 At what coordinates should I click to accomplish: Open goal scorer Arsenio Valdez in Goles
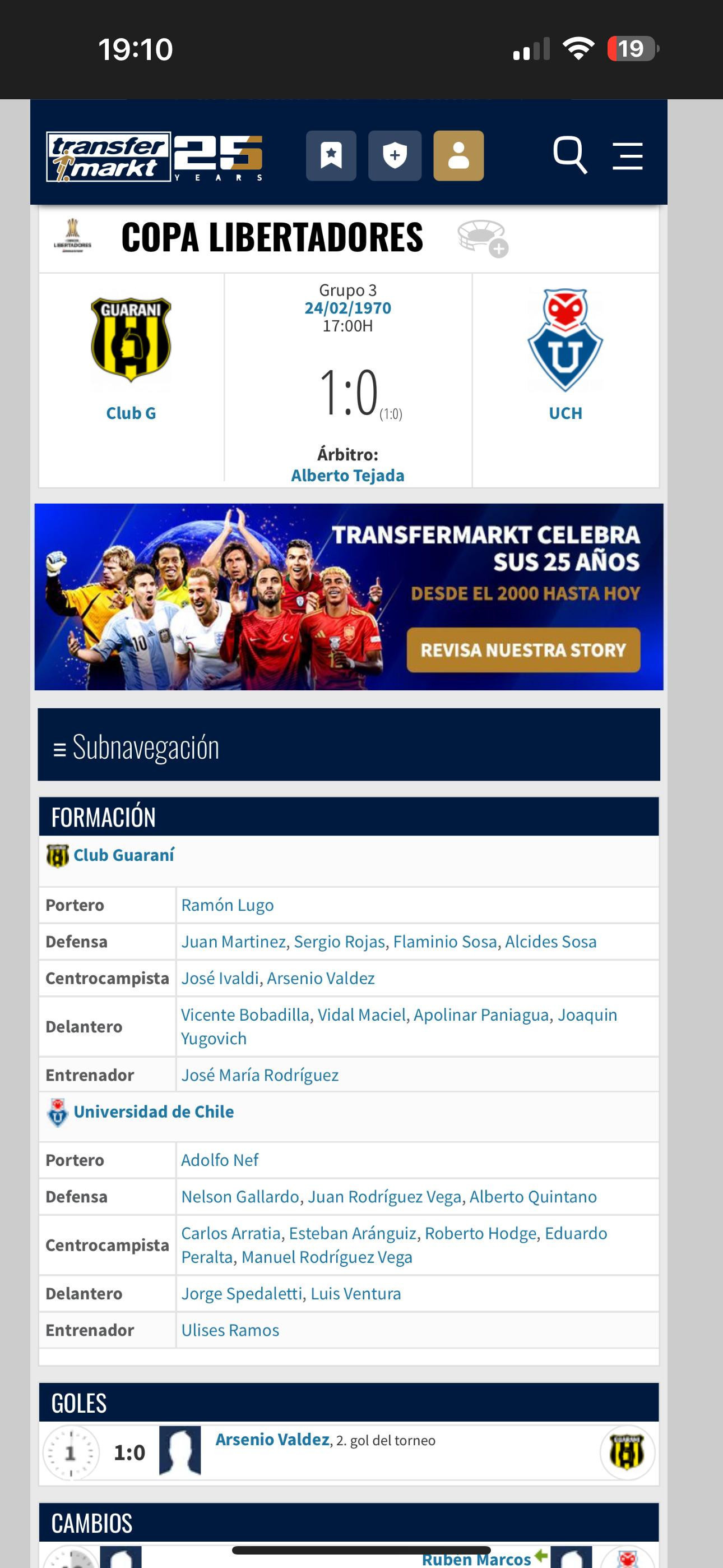click(272, 1440)
